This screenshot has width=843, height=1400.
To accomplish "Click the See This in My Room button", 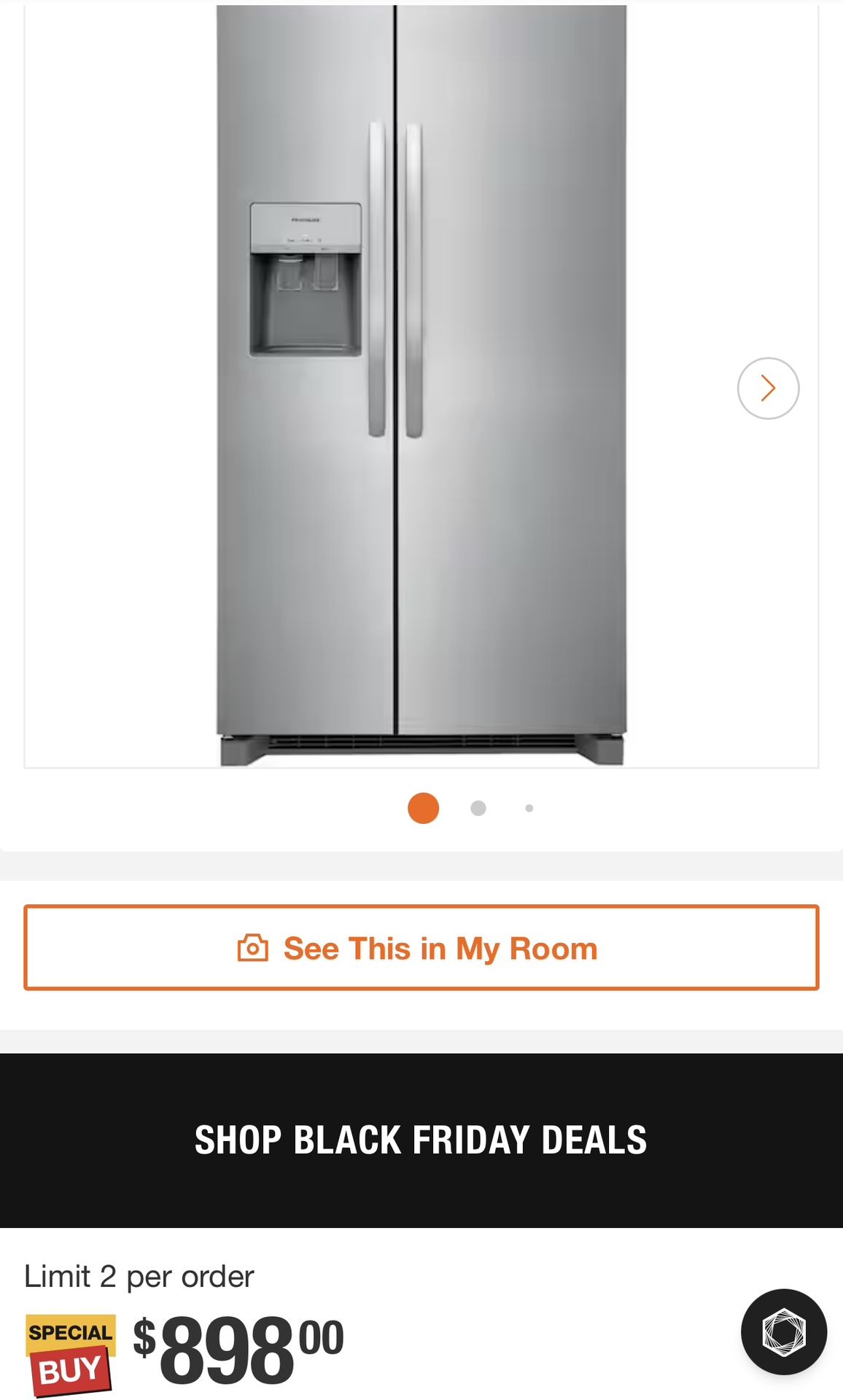I will 421,947.
